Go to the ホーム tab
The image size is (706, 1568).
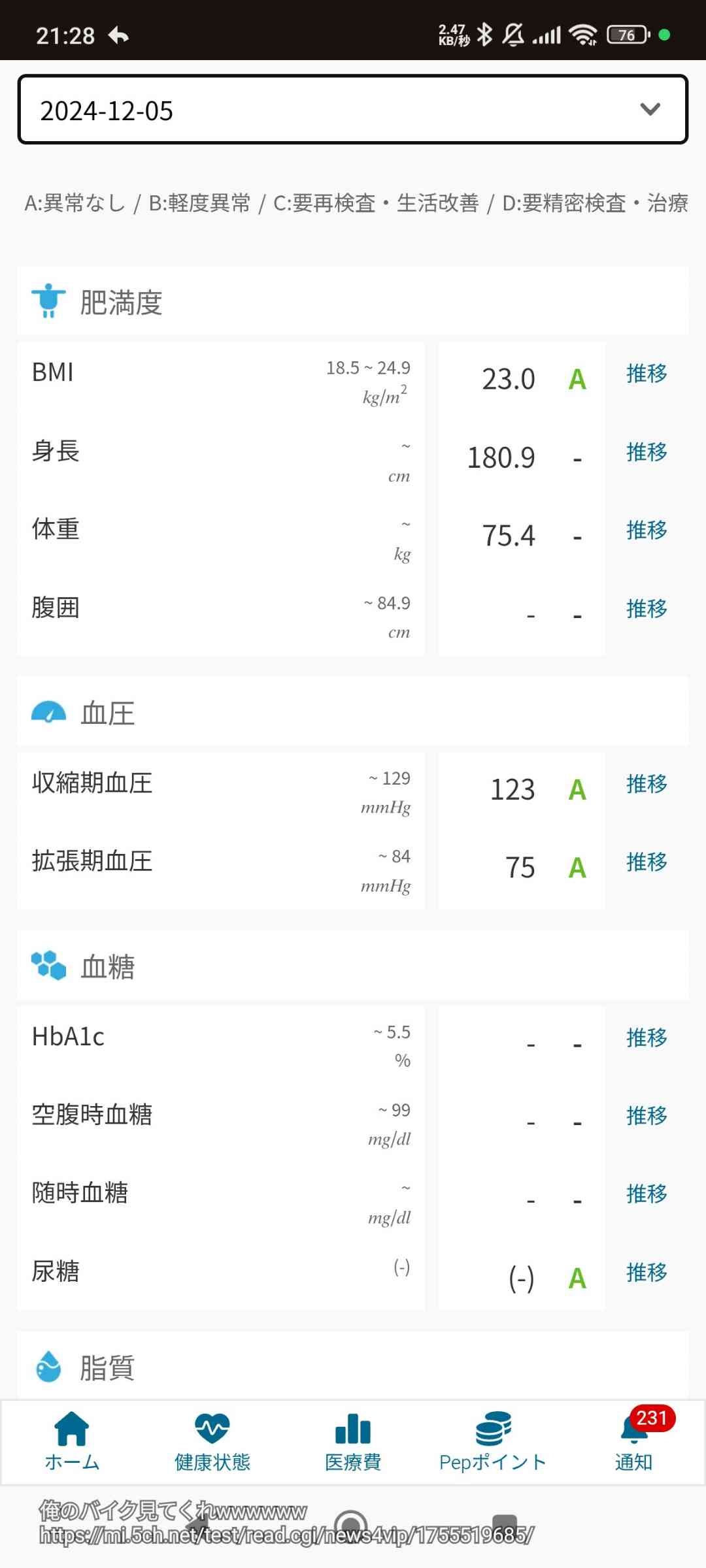pyautogui.click(x=72, y=1442)
